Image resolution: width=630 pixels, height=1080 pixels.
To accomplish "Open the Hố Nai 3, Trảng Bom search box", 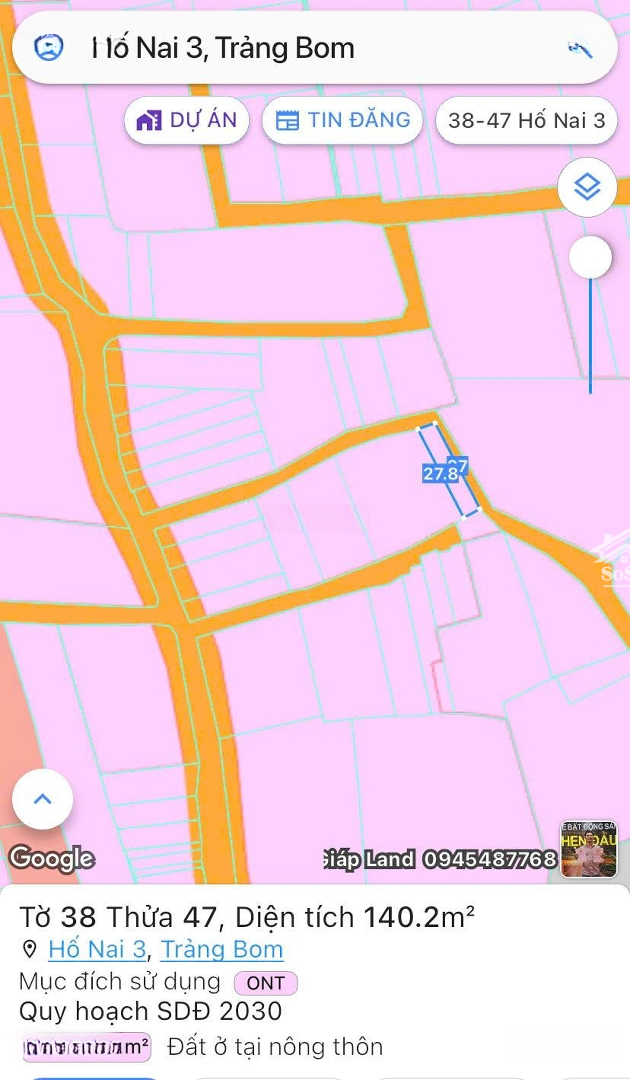I will [300, 48].
